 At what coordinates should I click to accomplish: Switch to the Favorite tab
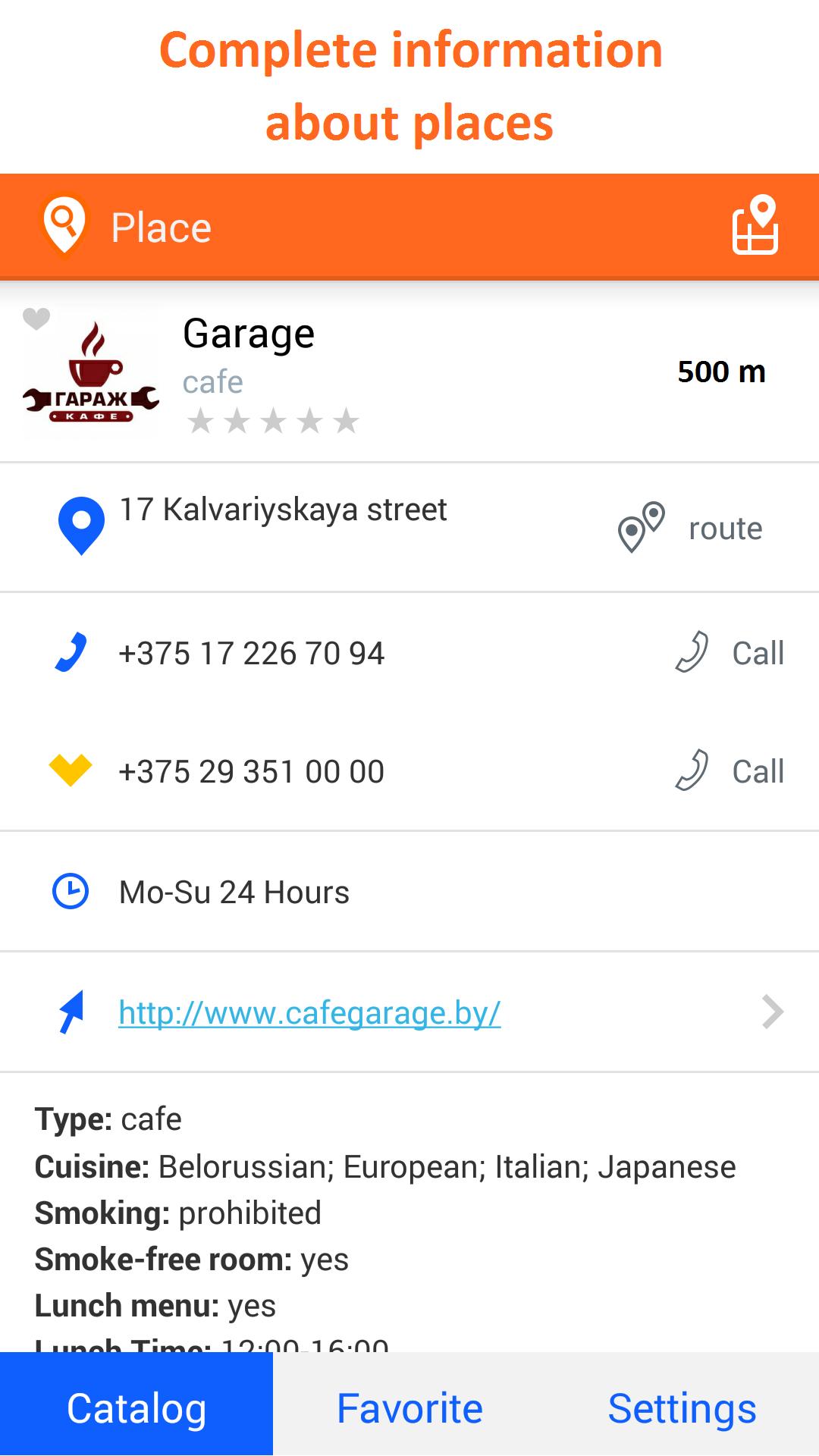[x=409, y=1408]
